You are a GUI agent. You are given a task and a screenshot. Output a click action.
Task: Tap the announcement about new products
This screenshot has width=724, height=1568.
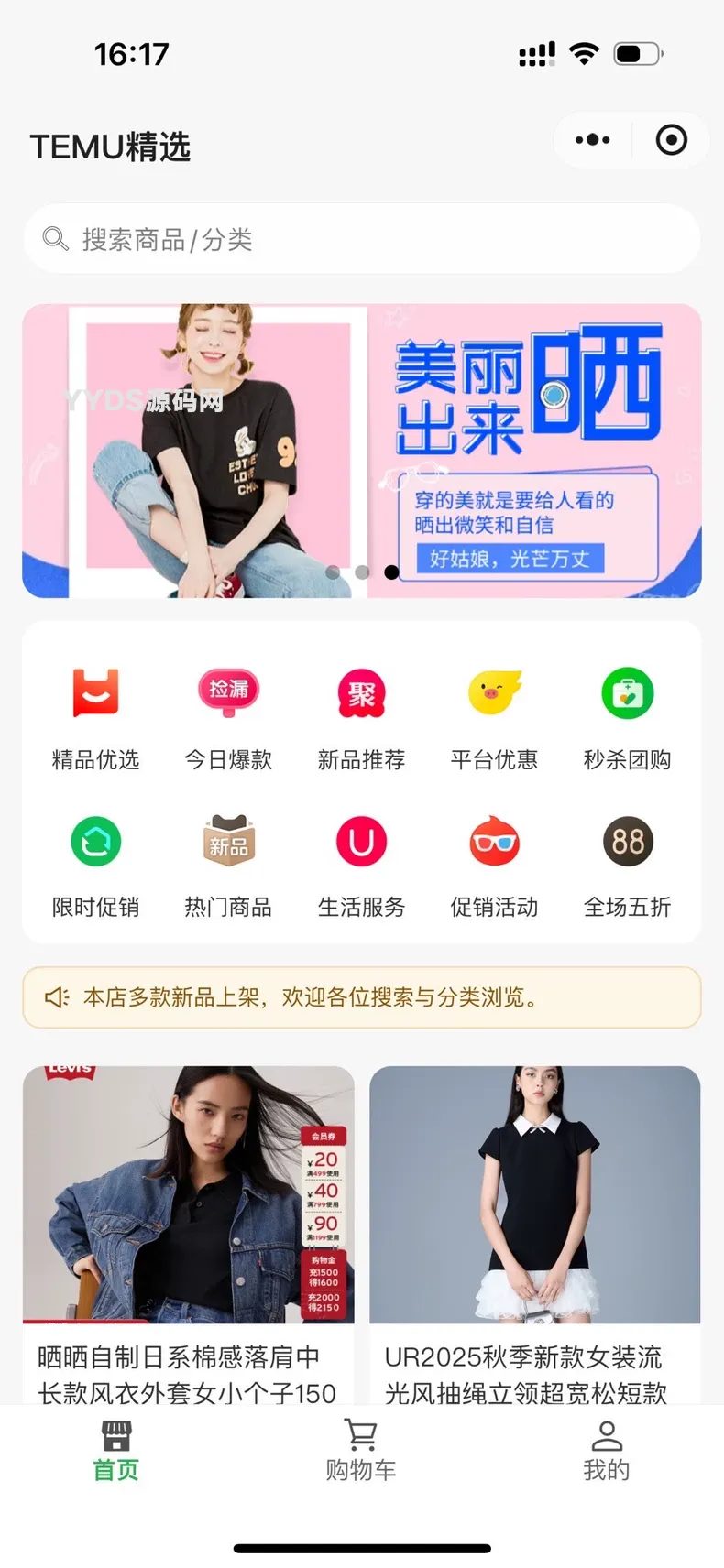coord(361,997)
